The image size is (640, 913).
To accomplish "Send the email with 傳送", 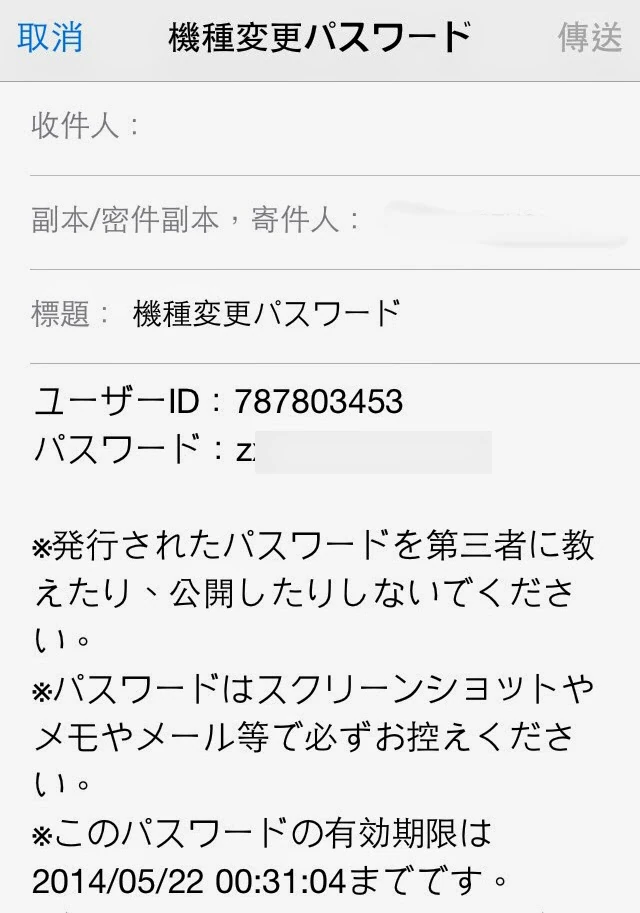I will 589,38.
